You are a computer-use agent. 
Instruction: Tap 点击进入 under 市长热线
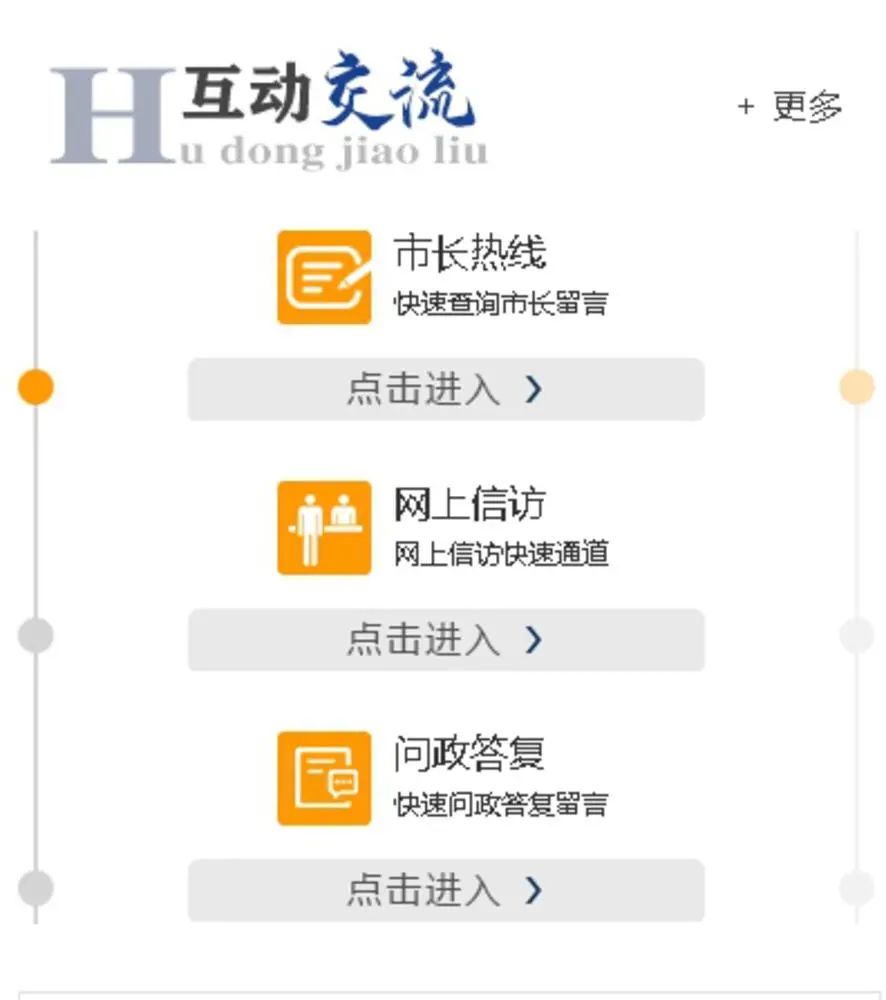click(446, 389)
